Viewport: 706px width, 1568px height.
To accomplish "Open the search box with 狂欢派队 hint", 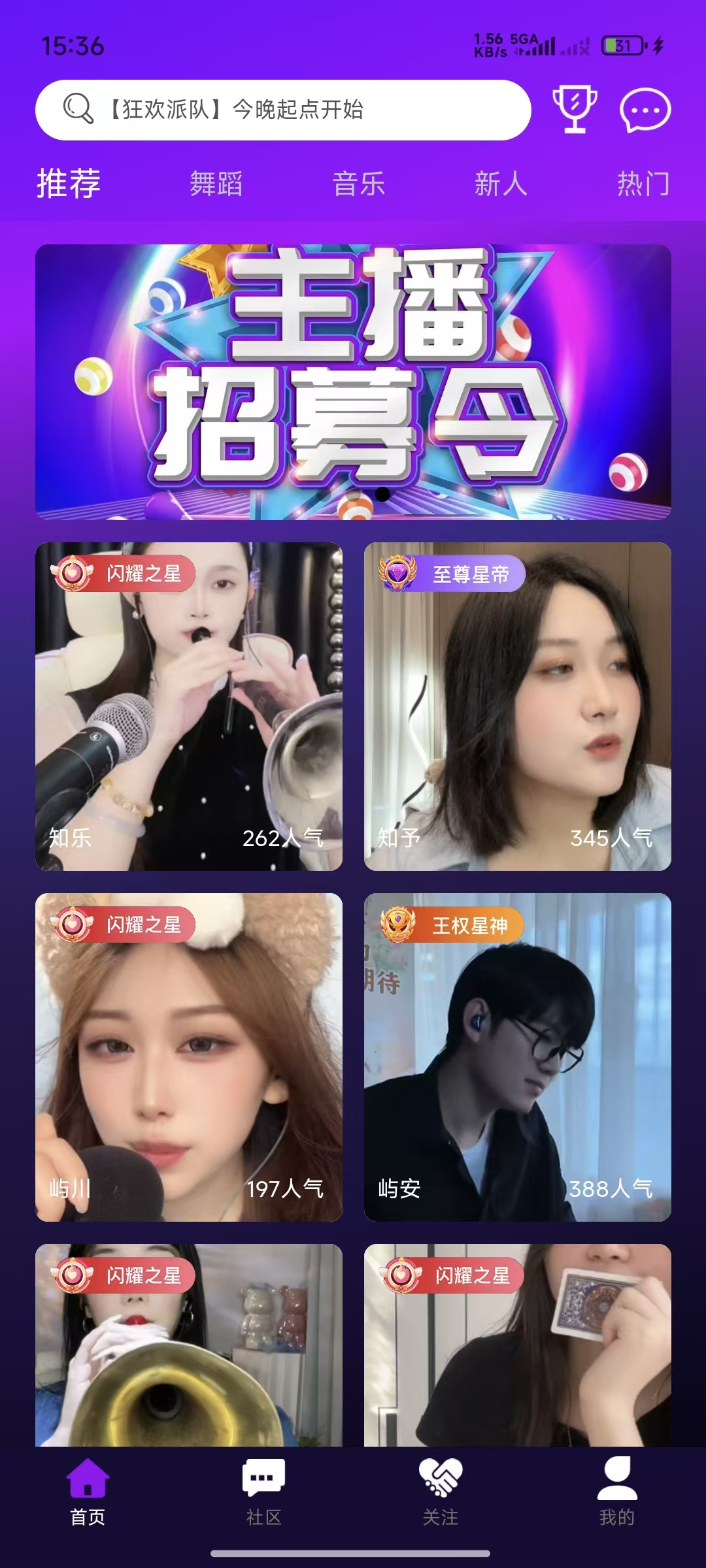I will pyautogui.click(x=282, y=110).
